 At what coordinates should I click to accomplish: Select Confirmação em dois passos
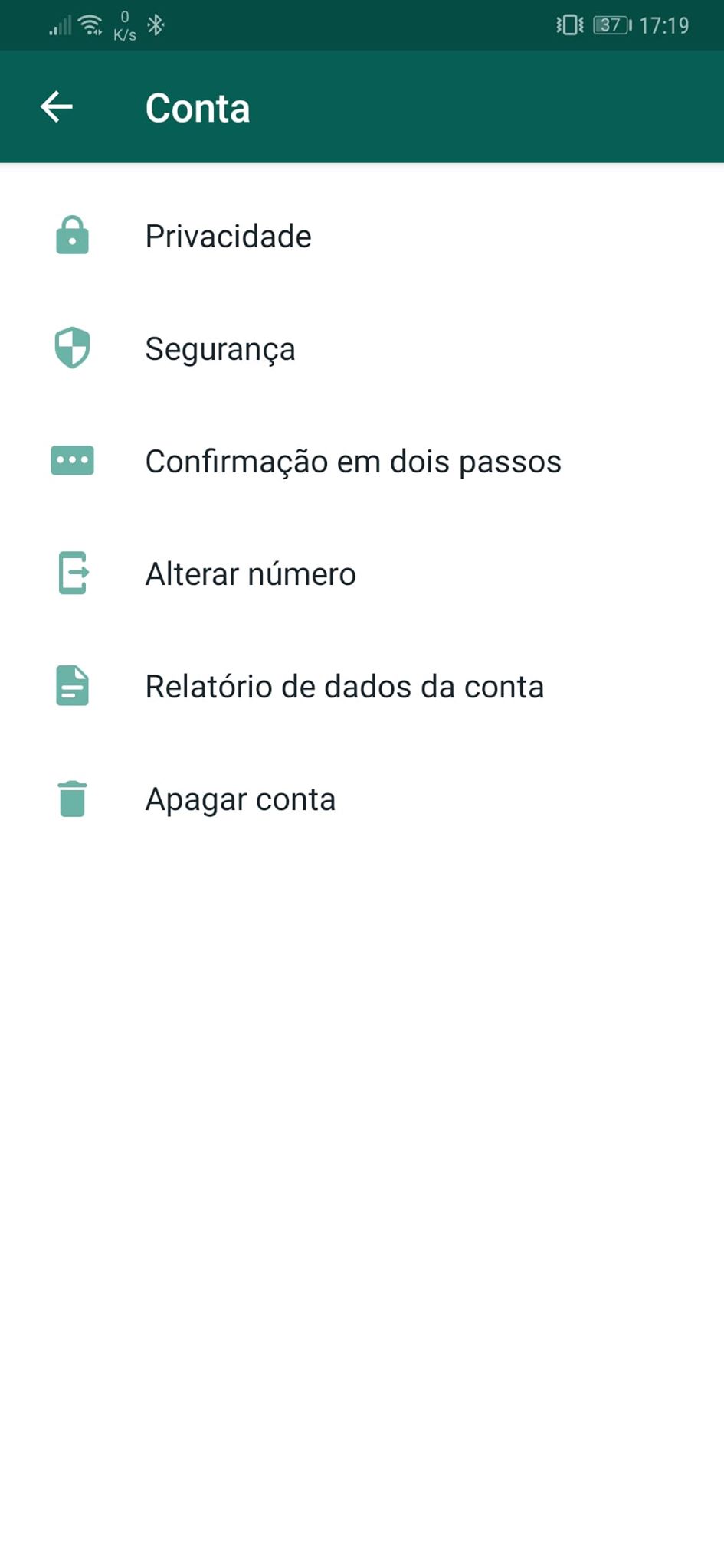(x=353, y=461)
